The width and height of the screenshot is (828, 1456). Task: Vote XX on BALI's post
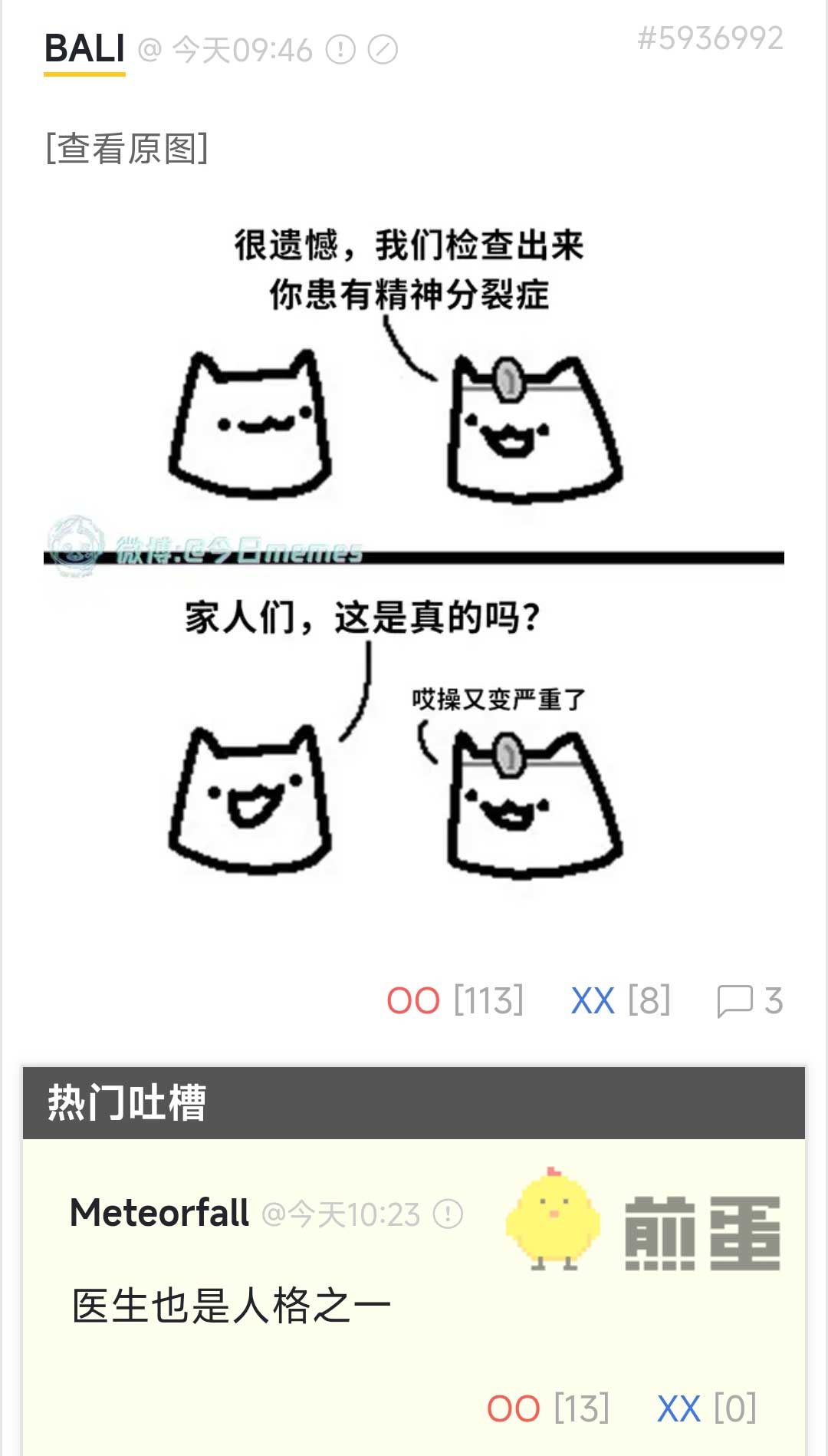click(620, 1000)
